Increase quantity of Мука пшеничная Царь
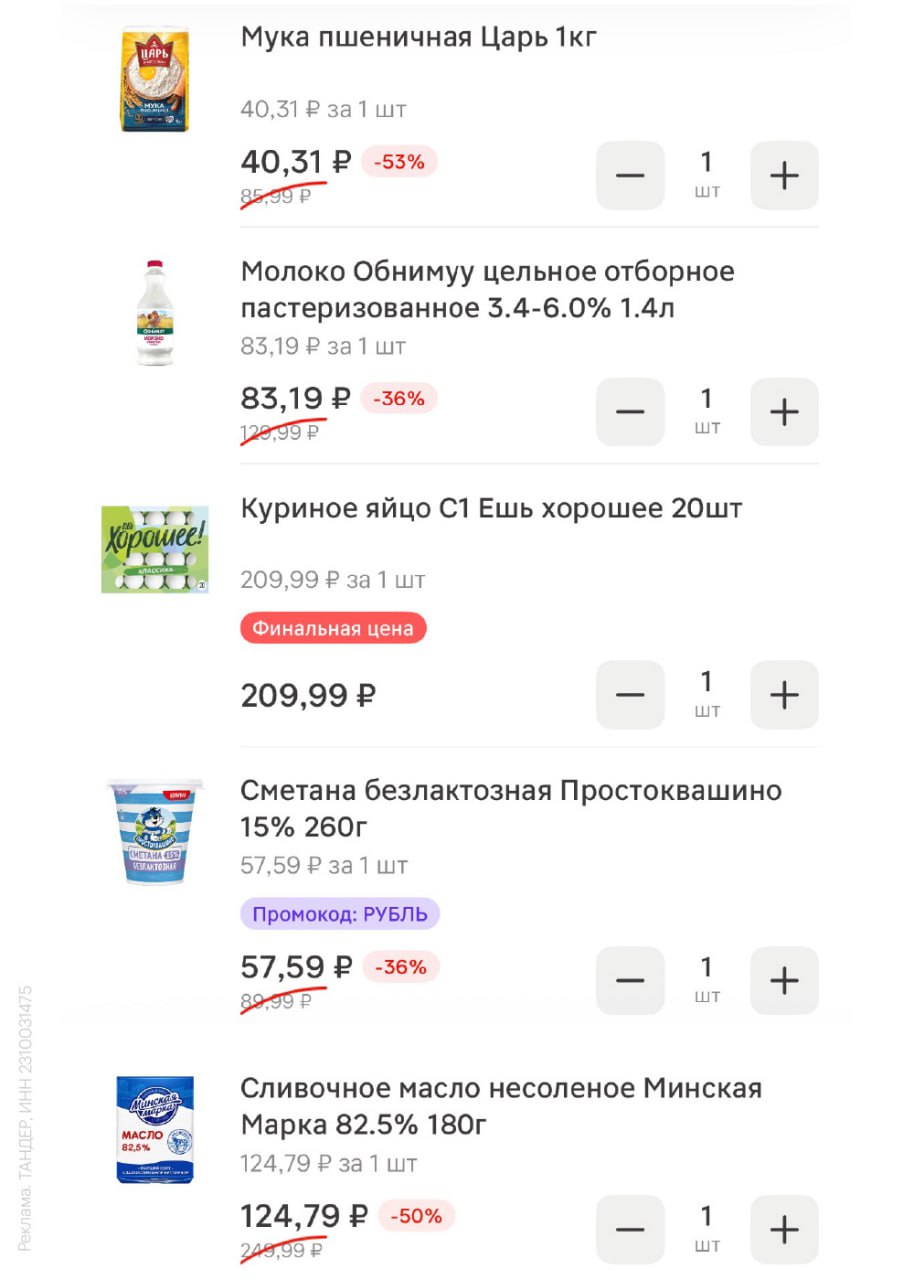Screen dimensions: 914x1280 pyautogui.click(x=784, y=176)
